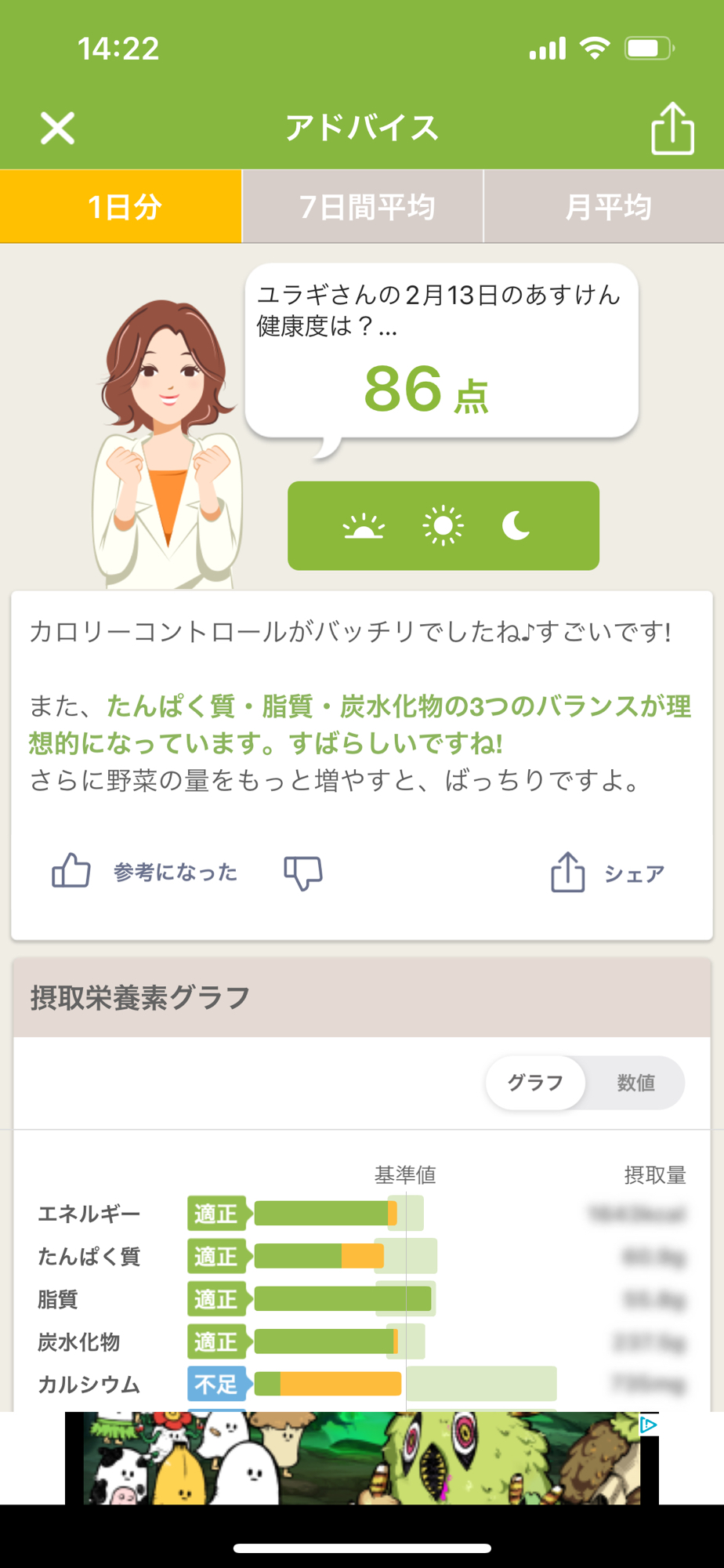Switch to the 7日間平均 tab
Screen dimensions: 724x1568
(x=363, y=207)
